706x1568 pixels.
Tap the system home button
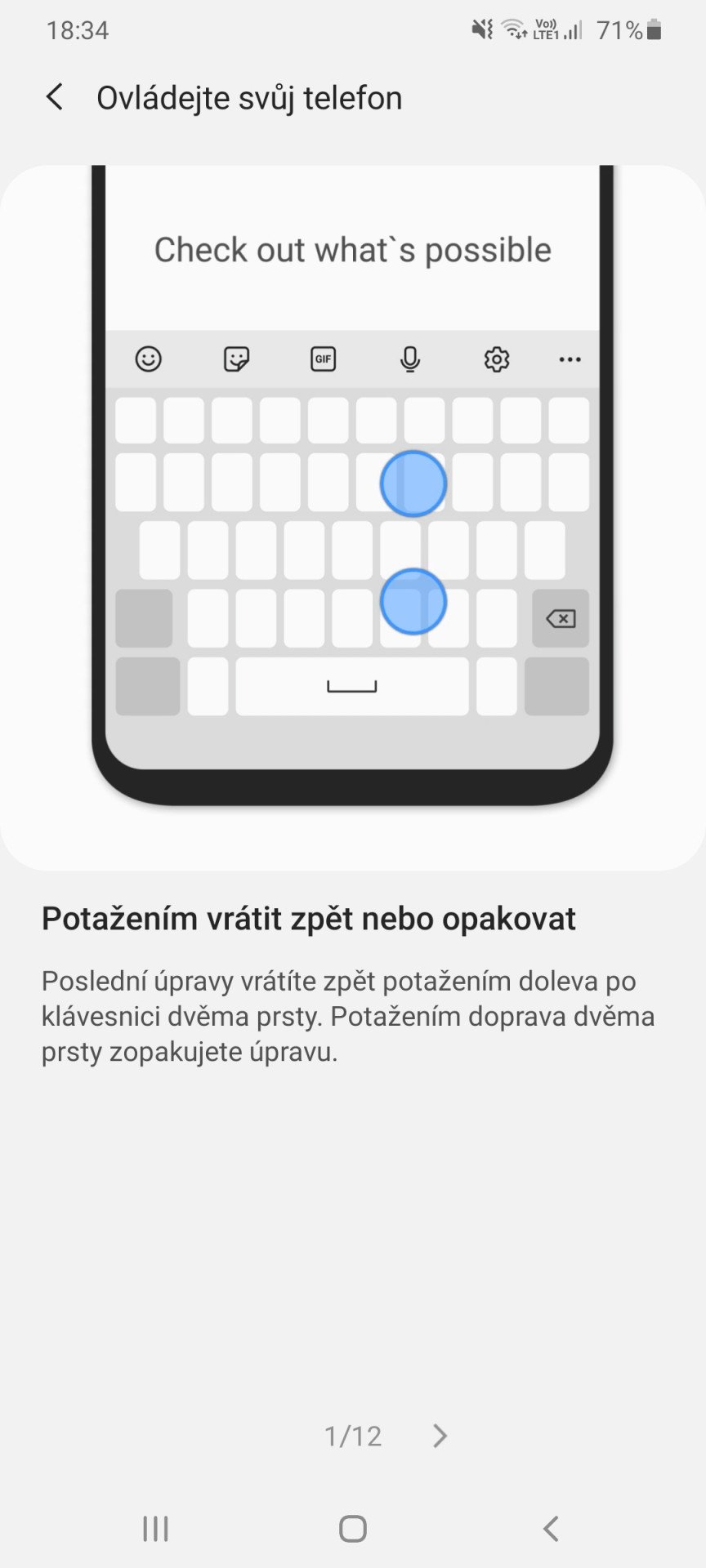coord(352,1528)
